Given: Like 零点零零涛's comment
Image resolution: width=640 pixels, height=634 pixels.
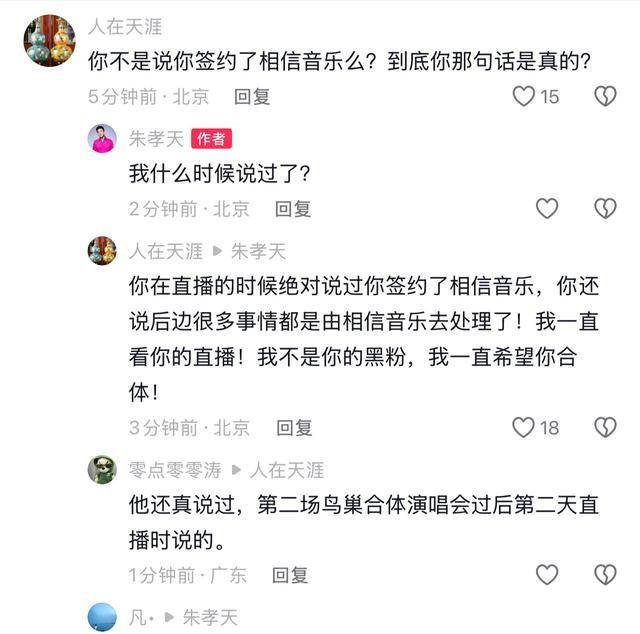Looking at the screenshot, I should pyautogui.click(x=547, y=574).
